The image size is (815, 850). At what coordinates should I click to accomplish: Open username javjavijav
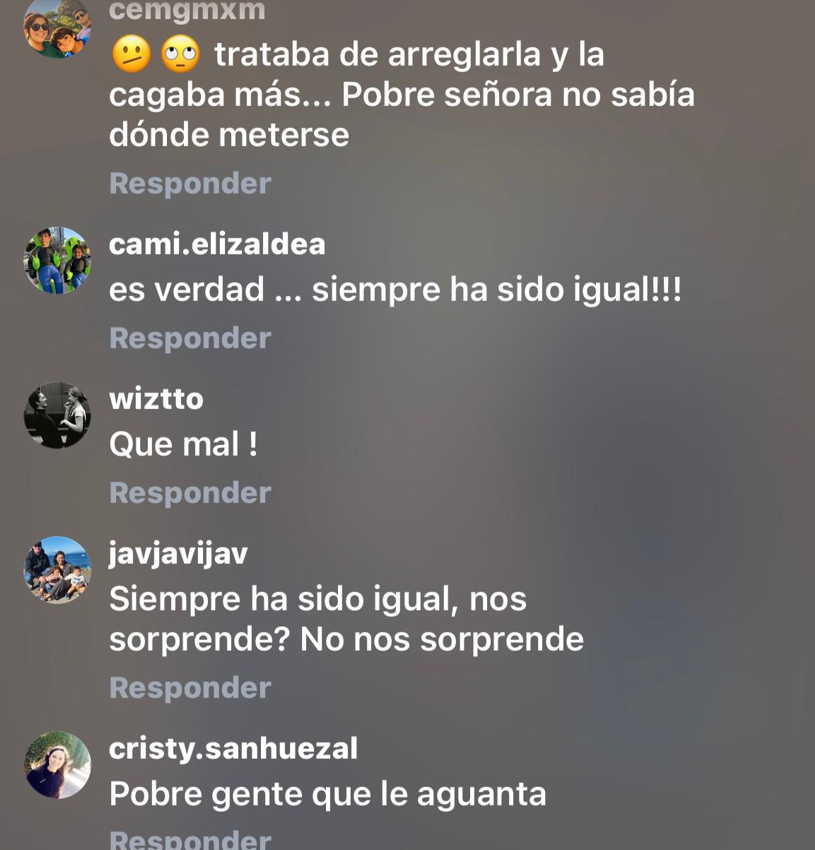[178, 553]
